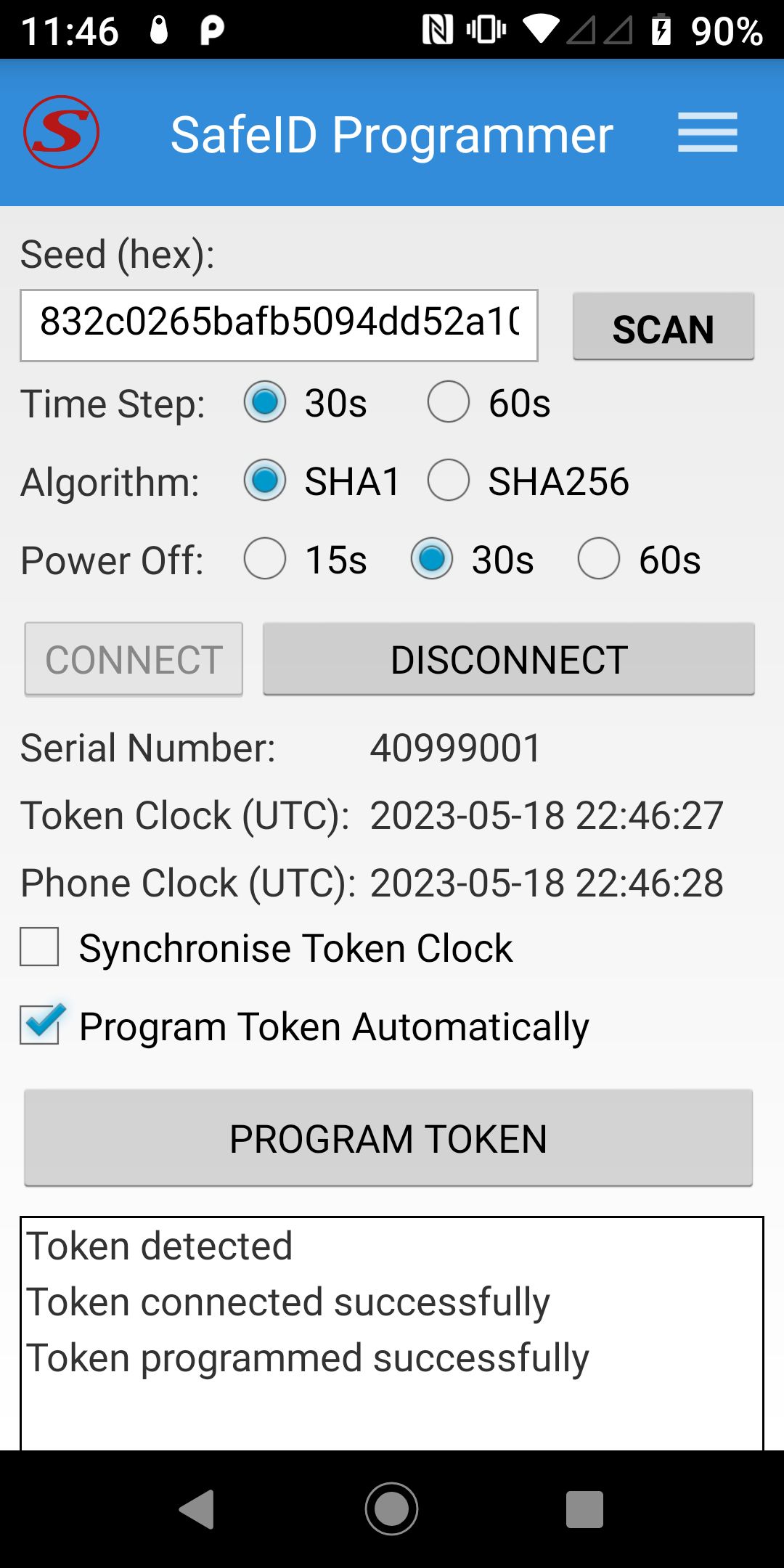Select 30s Time Step
Screen dimensions: 784x1568
[265, 401]
